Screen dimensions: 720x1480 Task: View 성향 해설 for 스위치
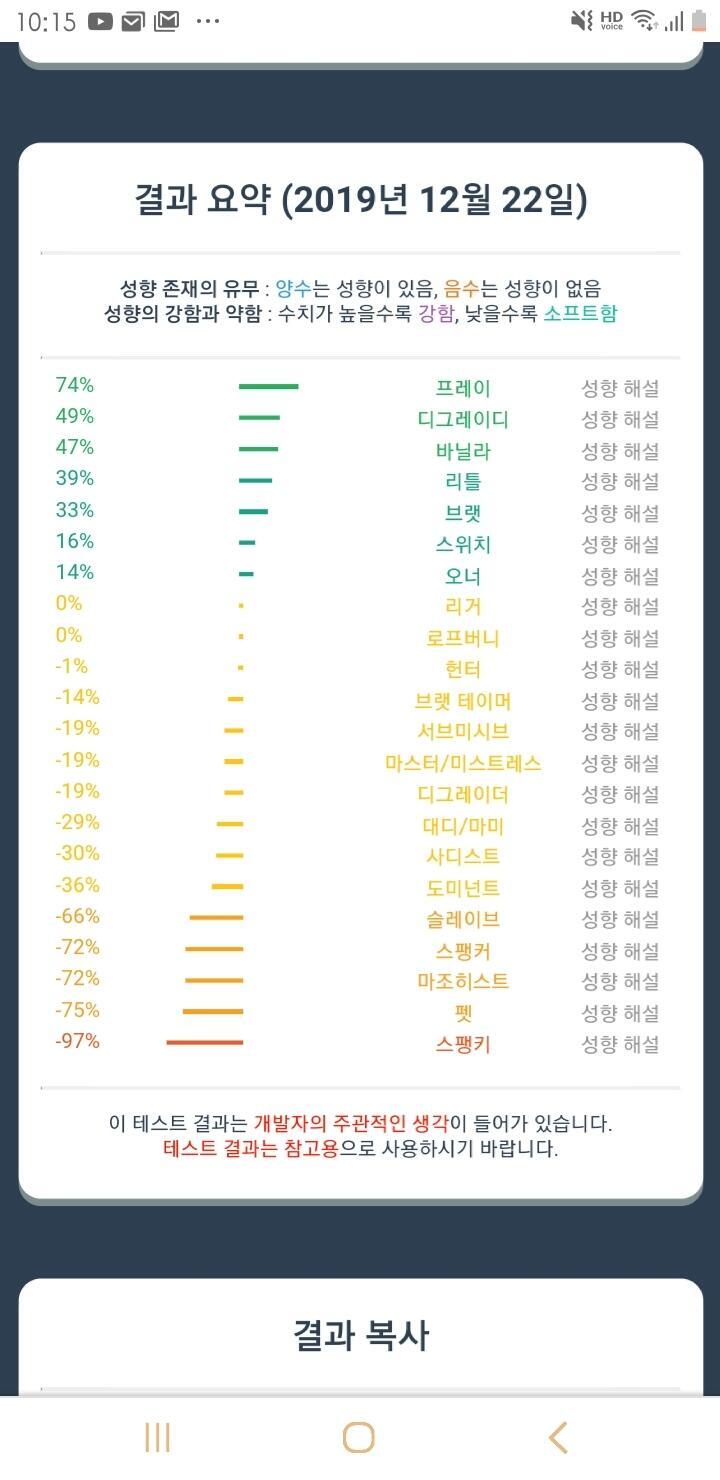coord(620,544)
